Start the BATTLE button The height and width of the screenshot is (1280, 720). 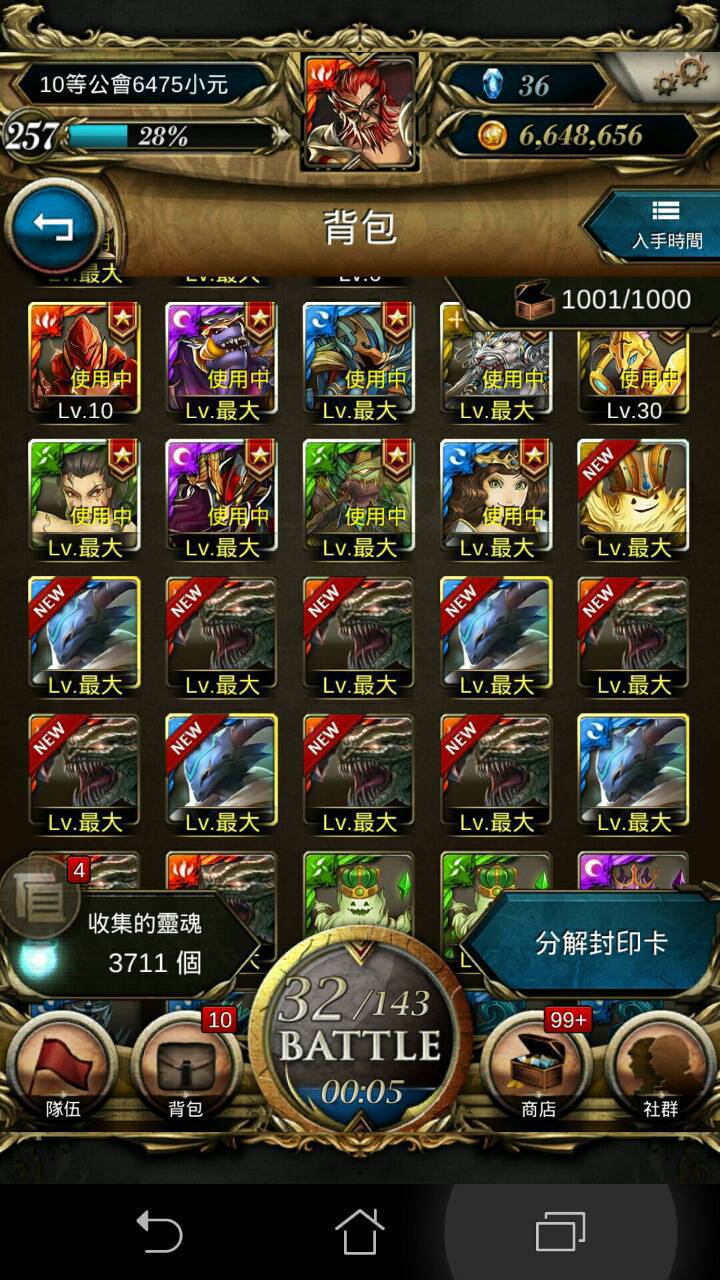(x=360, y=1044)
